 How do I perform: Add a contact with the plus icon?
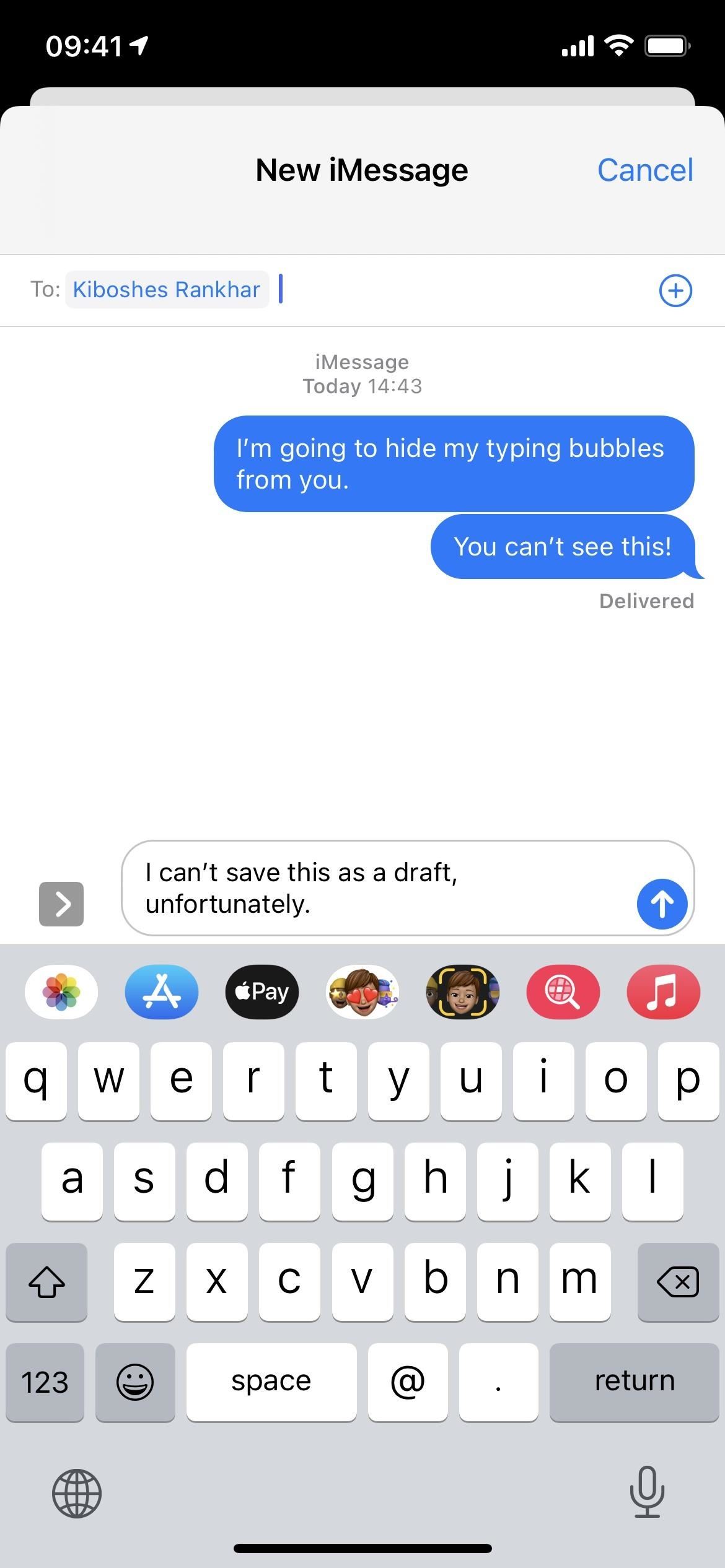pos(675,290)
